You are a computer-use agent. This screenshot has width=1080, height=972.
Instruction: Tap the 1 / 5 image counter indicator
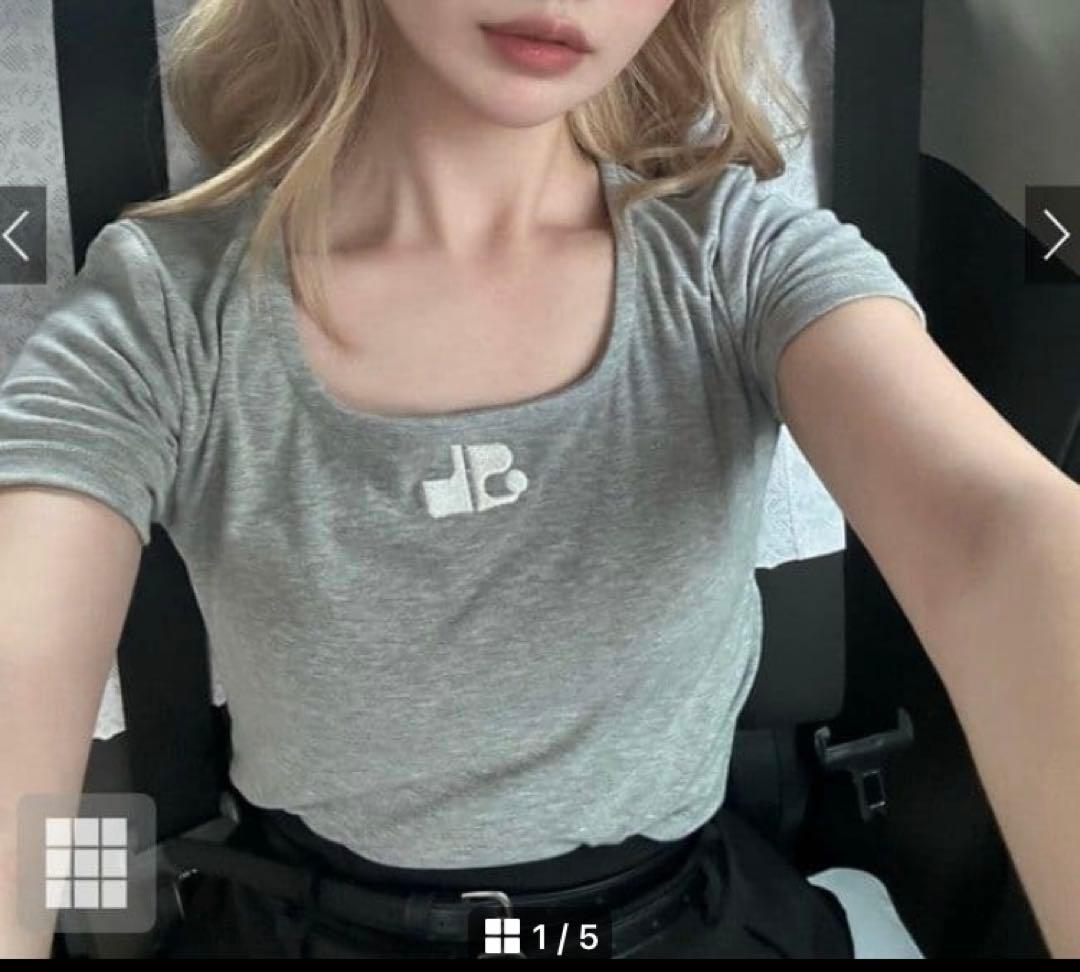point(541,937)
